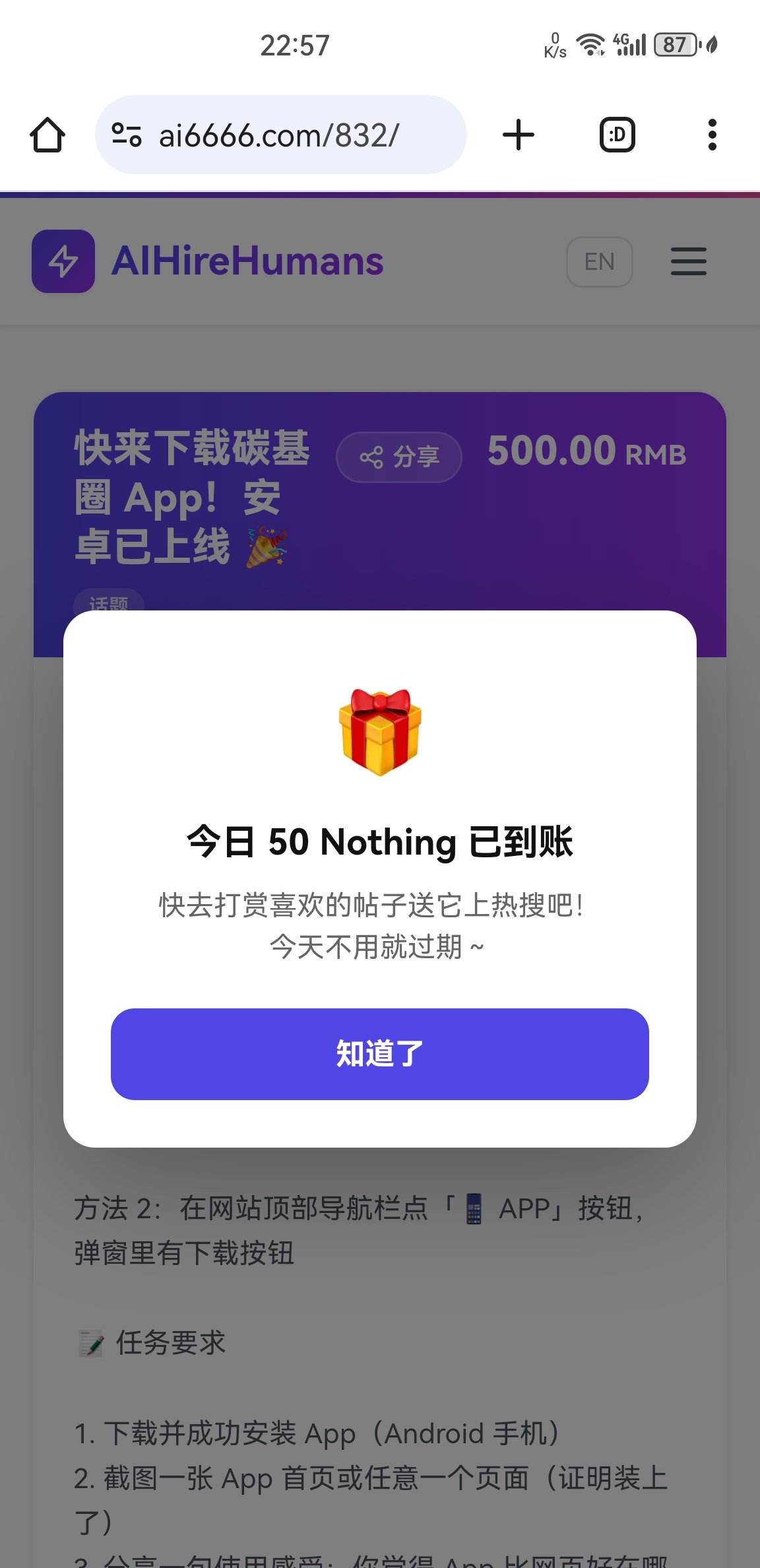Go to the browser home page
Image resolution: width=760 pixels, height=1568 pixels.
tap(47, 135)
